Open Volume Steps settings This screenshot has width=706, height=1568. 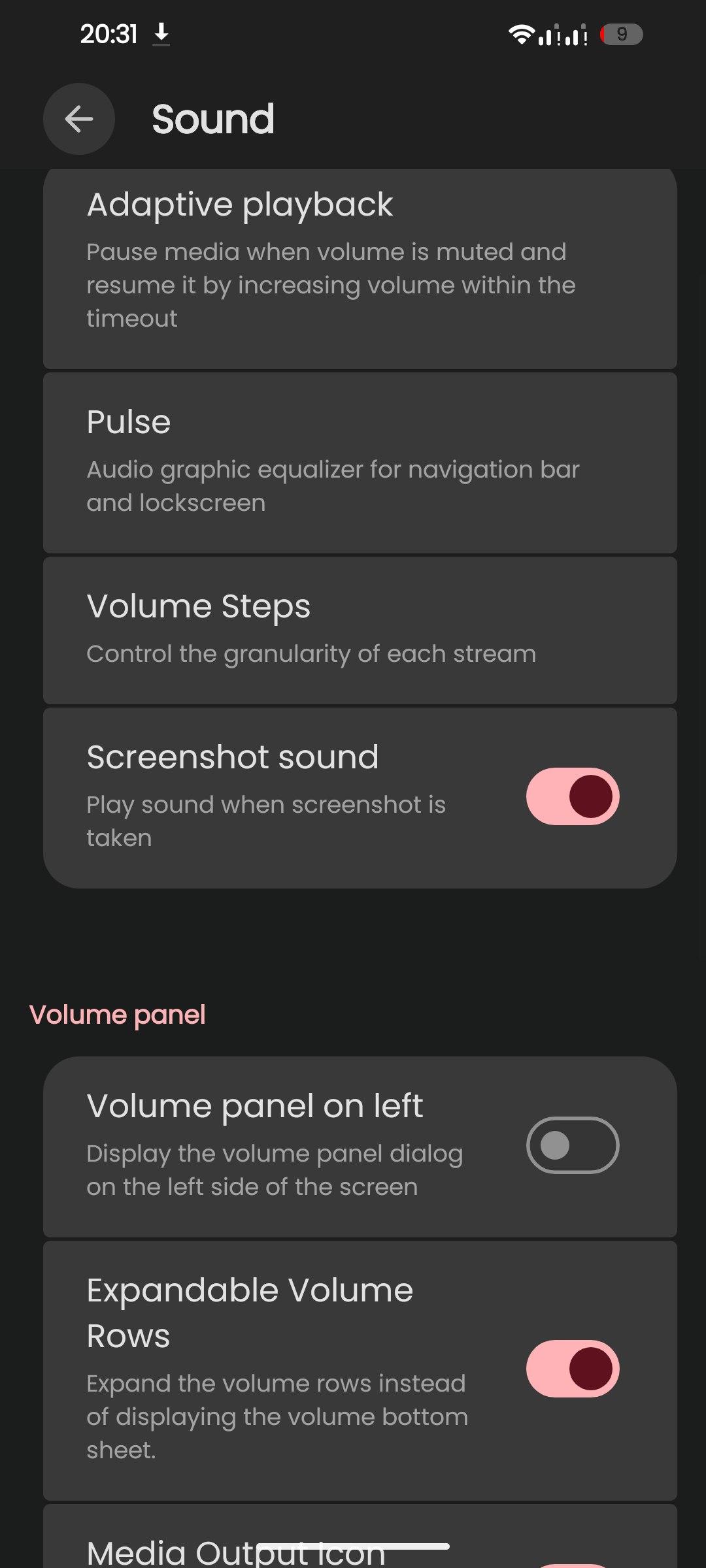click(x=360, y=630)
